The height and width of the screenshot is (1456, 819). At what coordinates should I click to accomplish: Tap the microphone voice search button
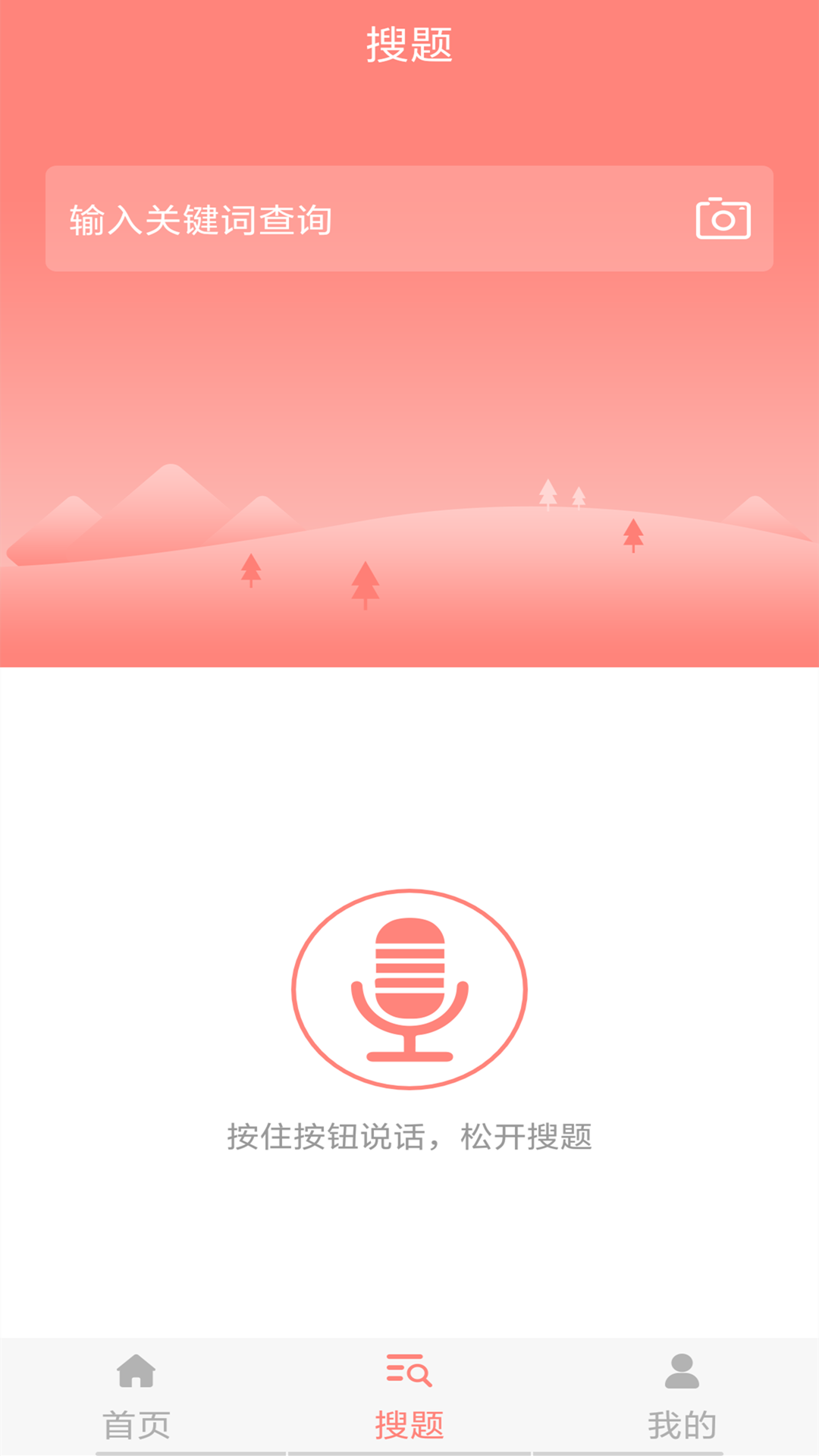[x=409, y=989]
